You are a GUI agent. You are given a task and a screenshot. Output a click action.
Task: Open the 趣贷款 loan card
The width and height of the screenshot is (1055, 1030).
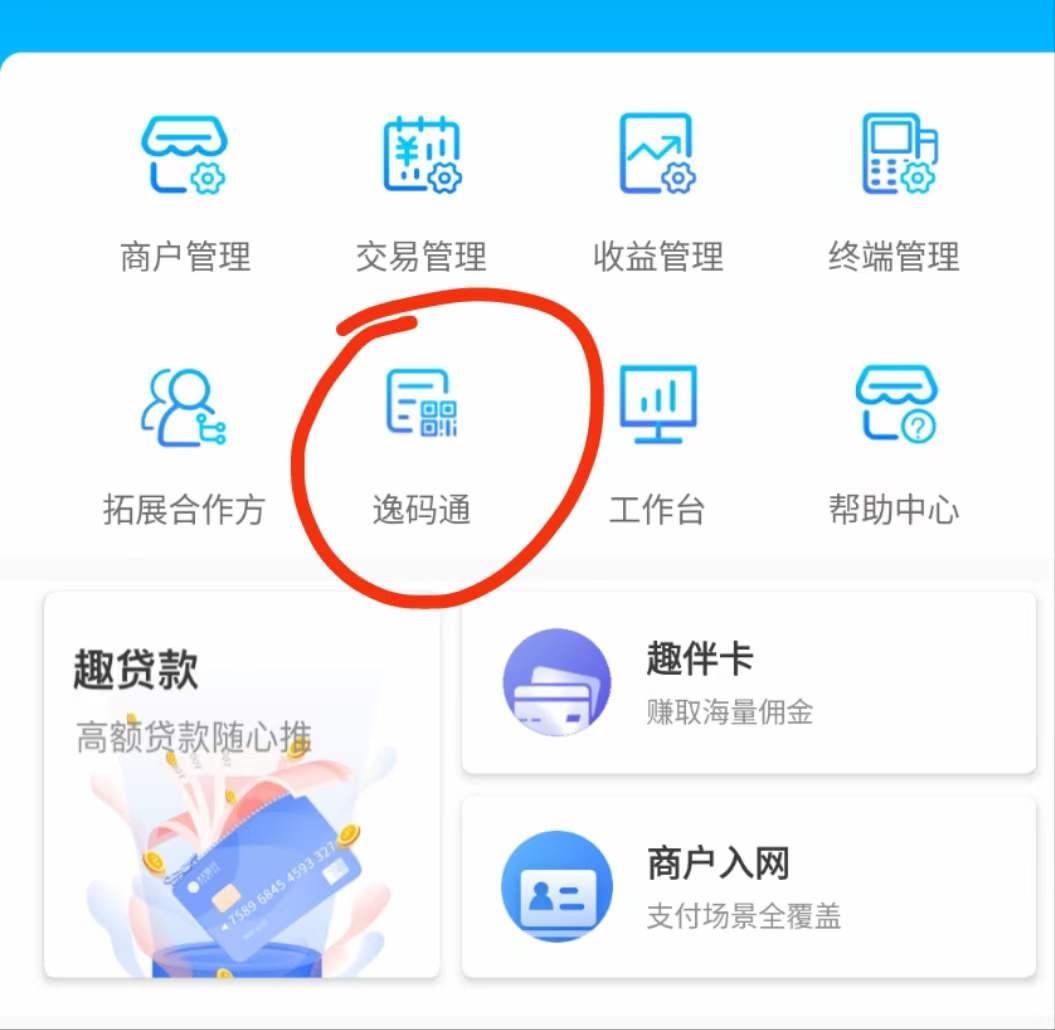pyautogui.click(x=241, y=784)
